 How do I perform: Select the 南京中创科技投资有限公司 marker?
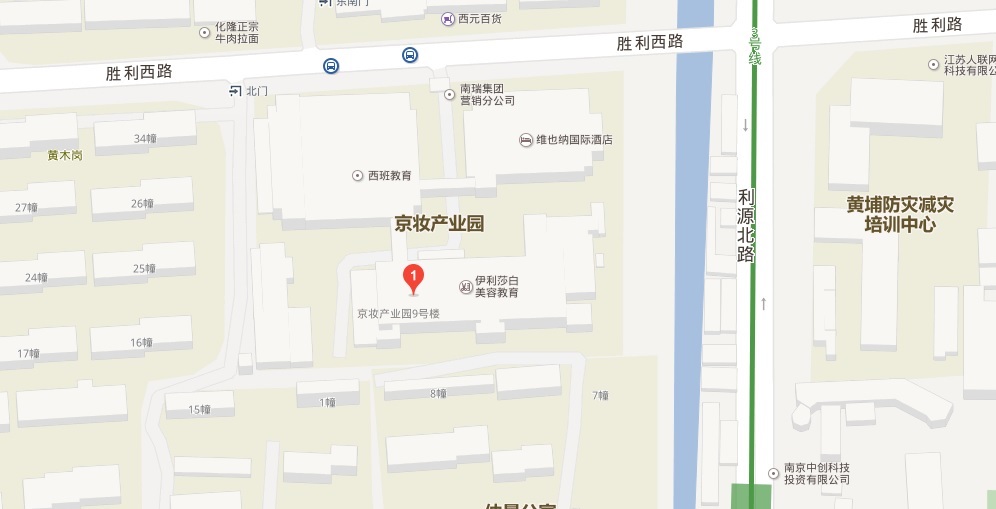pyautogui.click(x=773, y=473)
